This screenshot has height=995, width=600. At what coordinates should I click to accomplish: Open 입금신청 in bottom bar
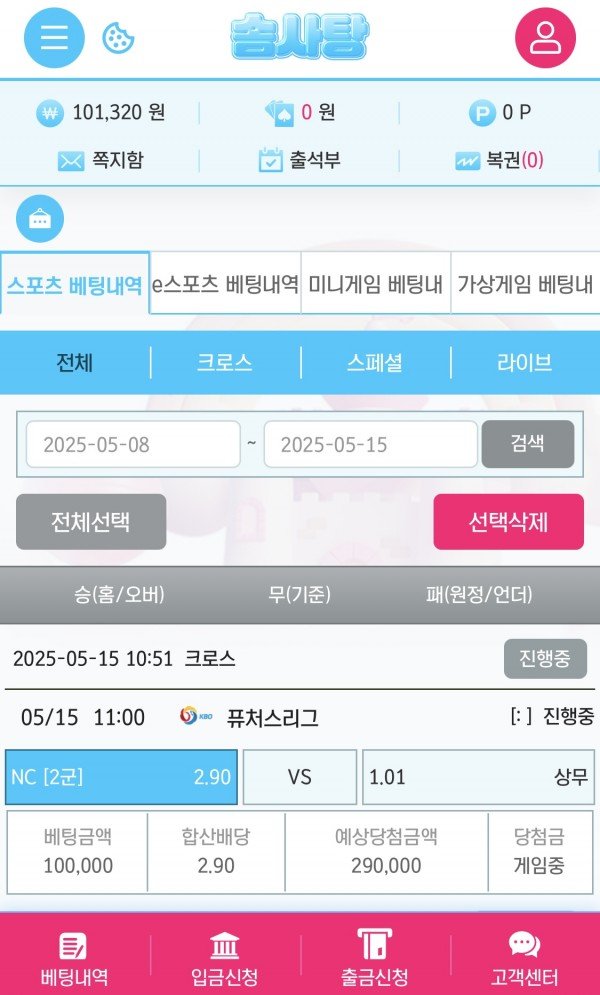[x=224, y=958]
